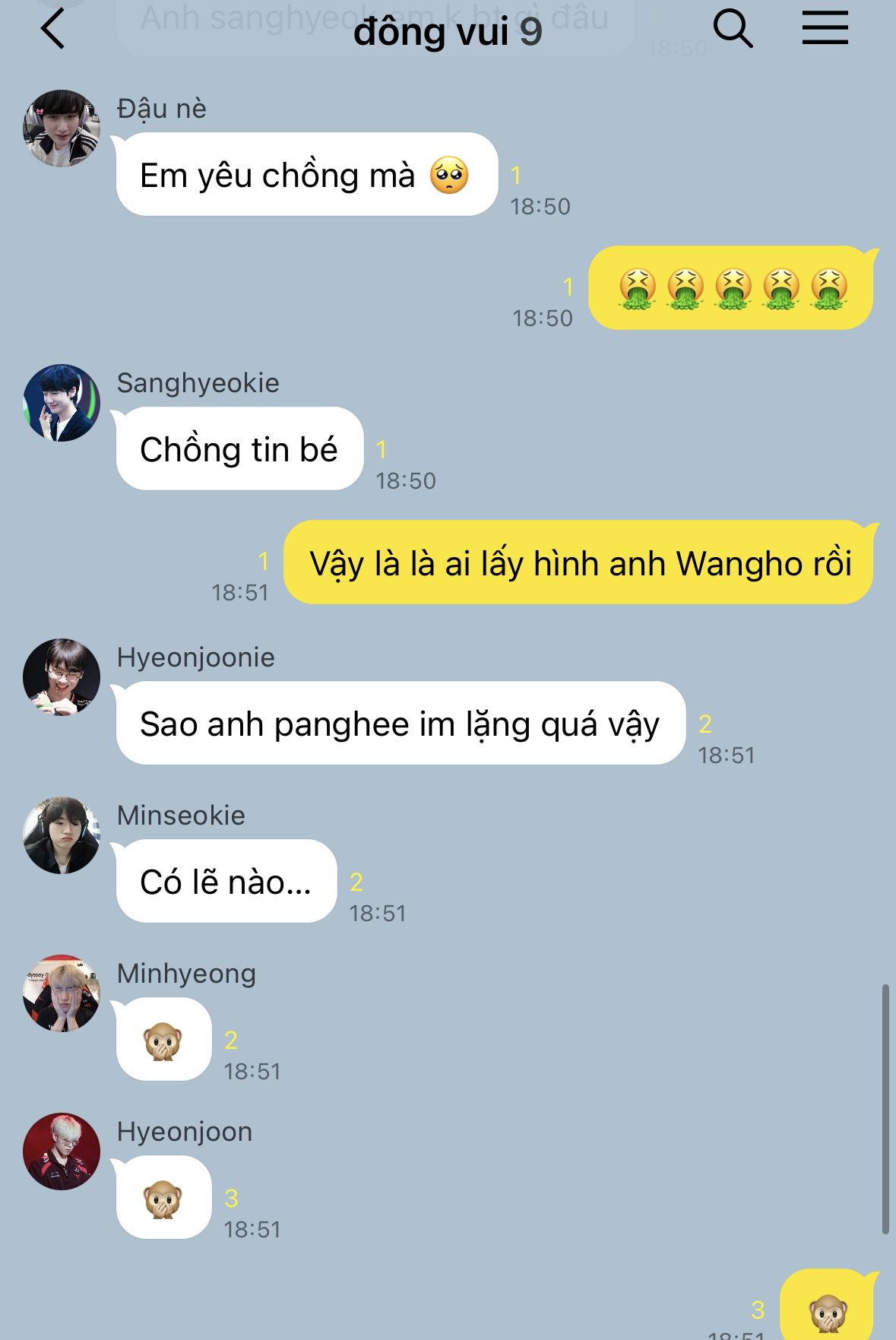View Hyeonjoon's profile avatar

[x=62, y=1152]
